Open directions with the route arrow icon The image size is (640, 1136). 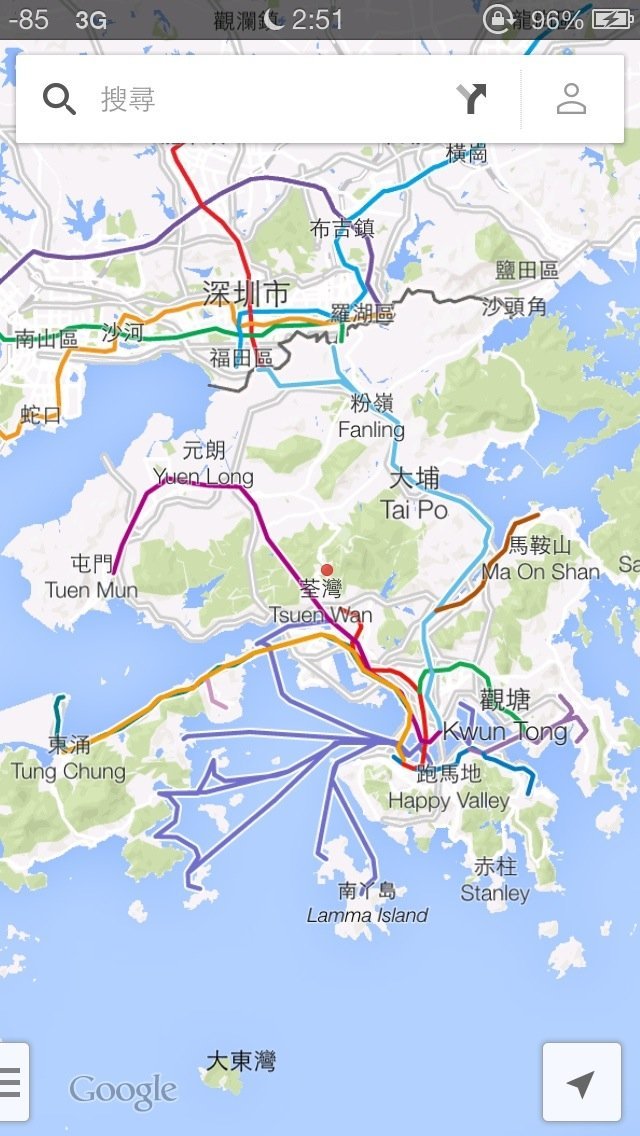[471, 99]
